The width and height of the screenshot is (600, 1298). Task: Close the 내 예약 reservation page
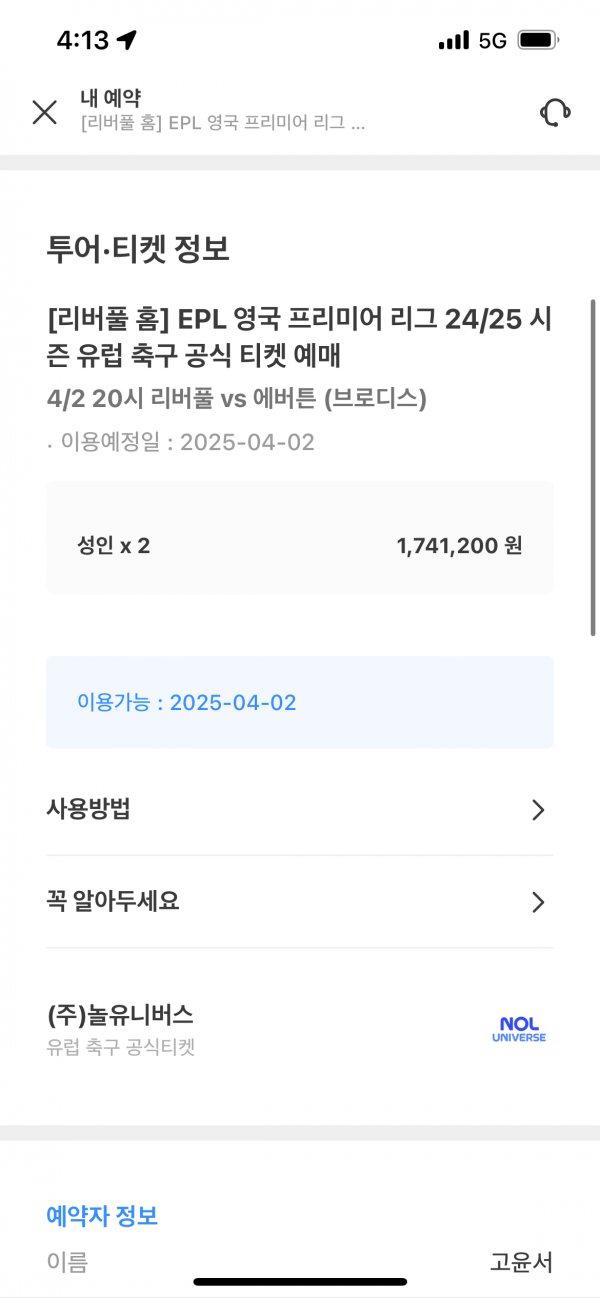(45, 112)
